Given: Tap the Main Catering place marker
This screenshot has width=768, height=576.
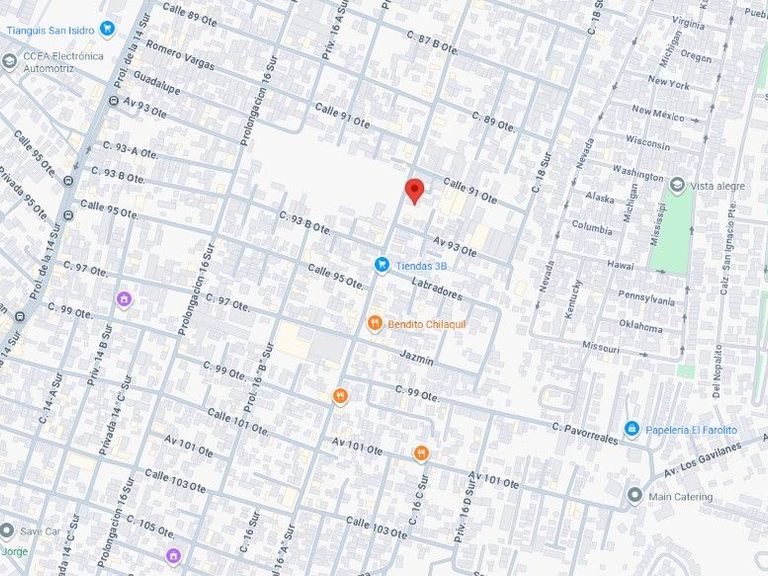Looking at the screenshot, I should pos(635,496).
